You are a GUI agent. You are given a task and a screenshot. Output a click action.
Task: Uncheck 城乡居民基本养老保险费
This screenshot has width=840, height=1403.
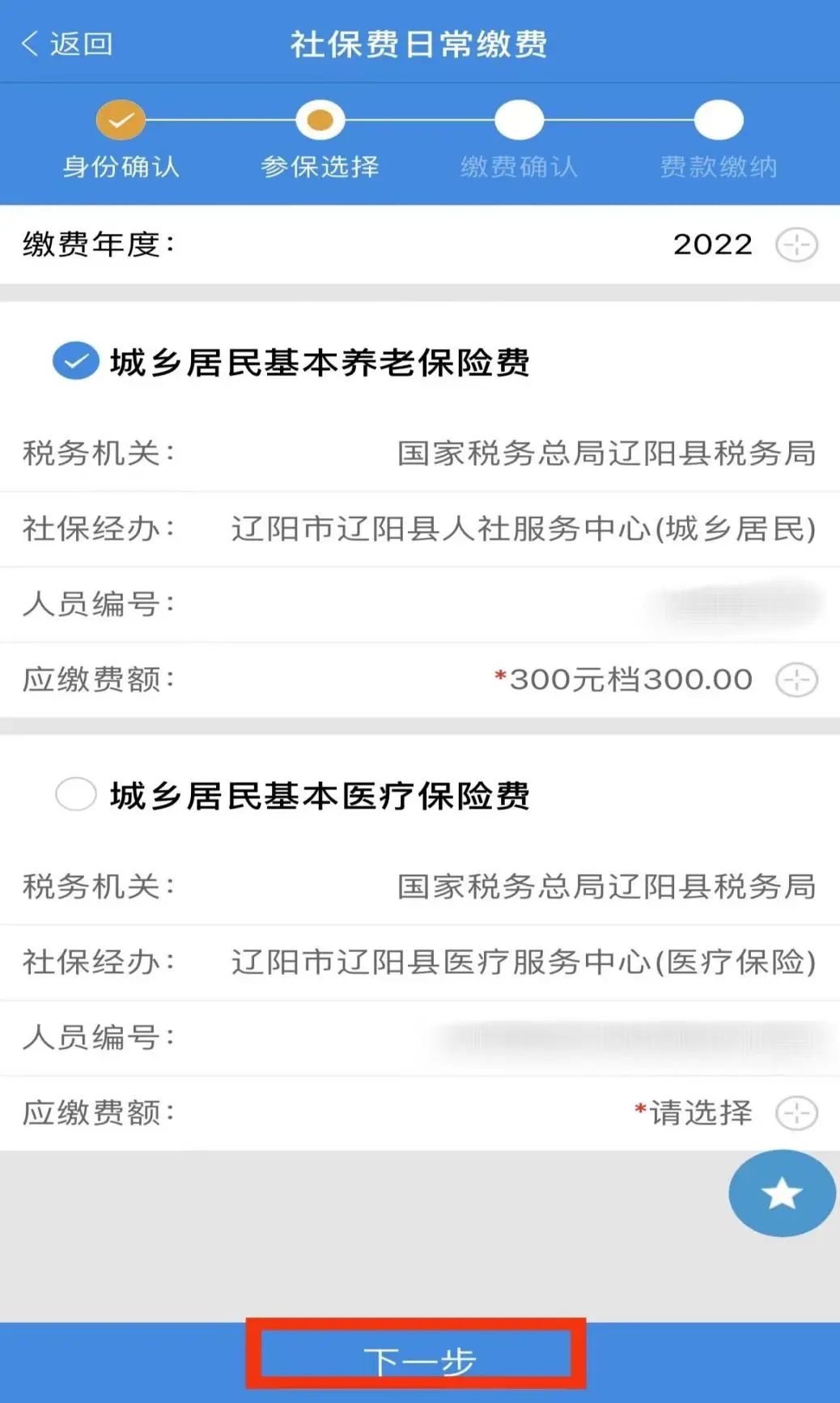(76, 361)
